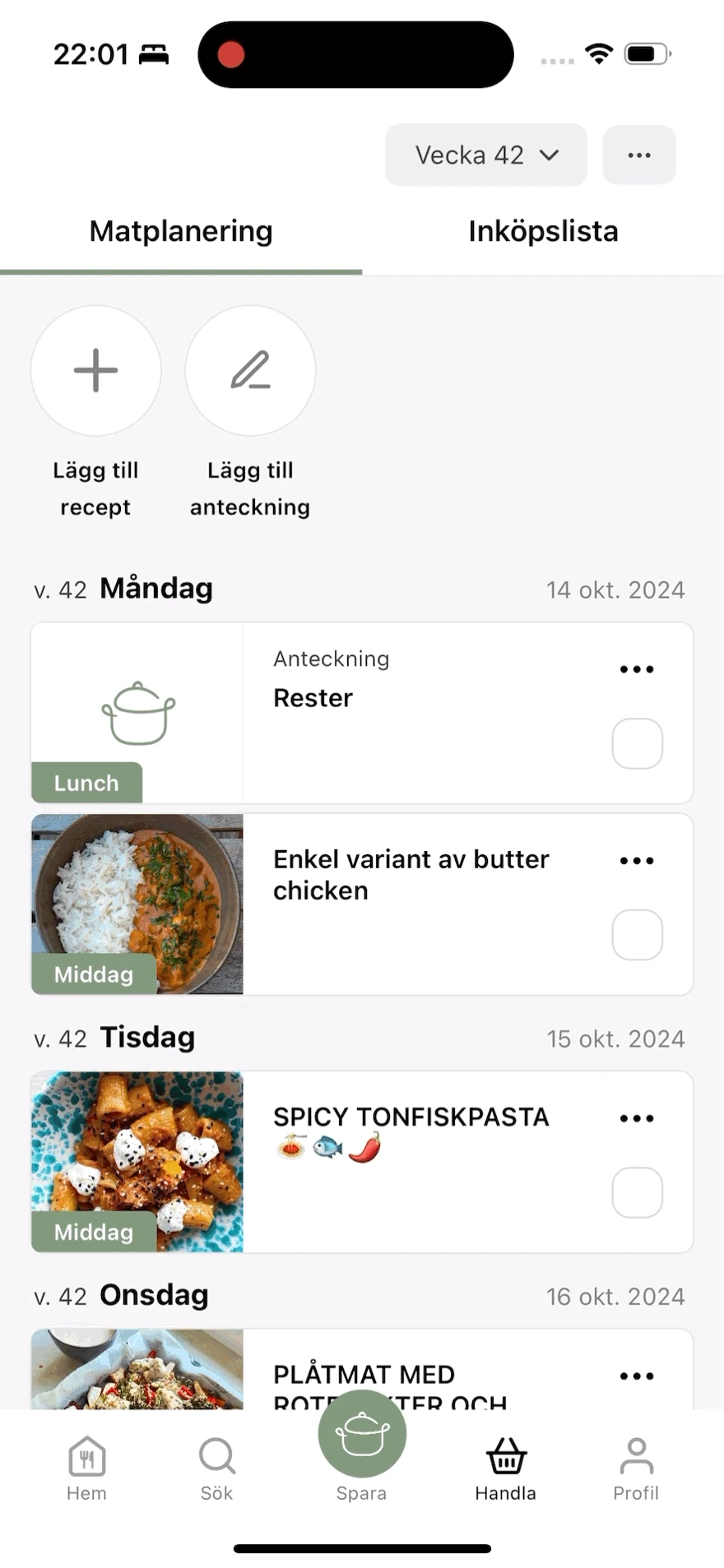Switch to the Inköpslista tab
The height and width of the screenshot is (1568, 724).
(x=543, y=231)
